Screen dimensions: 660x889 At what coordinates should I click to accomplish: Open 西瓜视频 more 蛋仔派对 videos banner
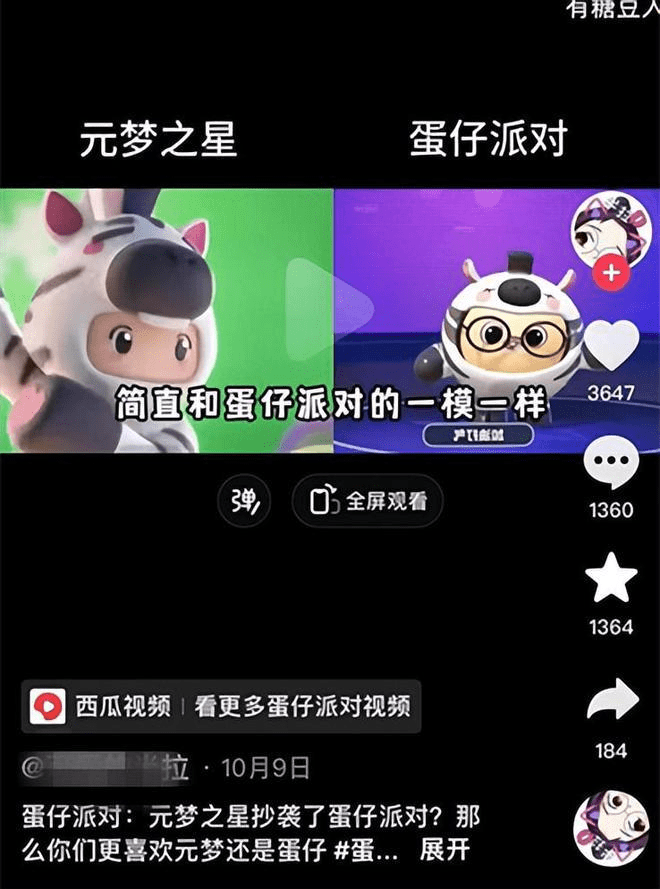(221, 707)
